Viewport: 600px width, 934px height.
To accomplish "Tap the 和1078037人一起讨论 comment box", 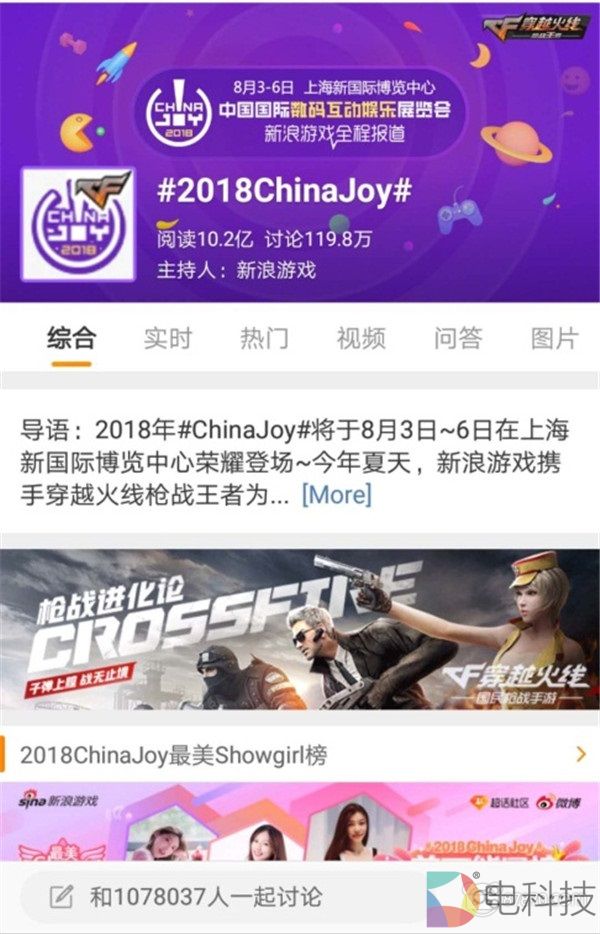I will pyautogui.click(x=220, y=896).
